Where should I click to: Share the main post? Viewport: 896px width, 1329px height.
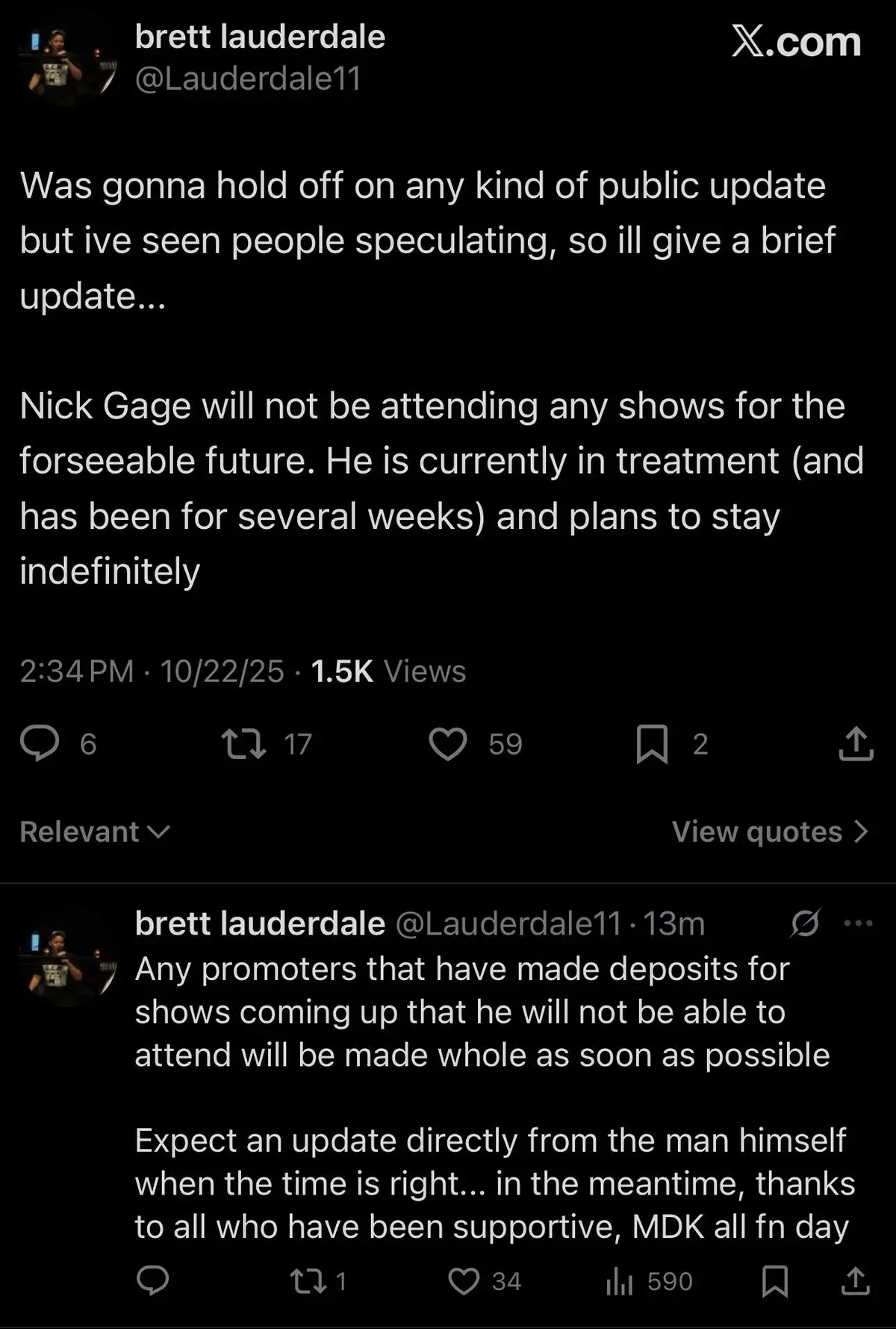click(x=856, y=744)
